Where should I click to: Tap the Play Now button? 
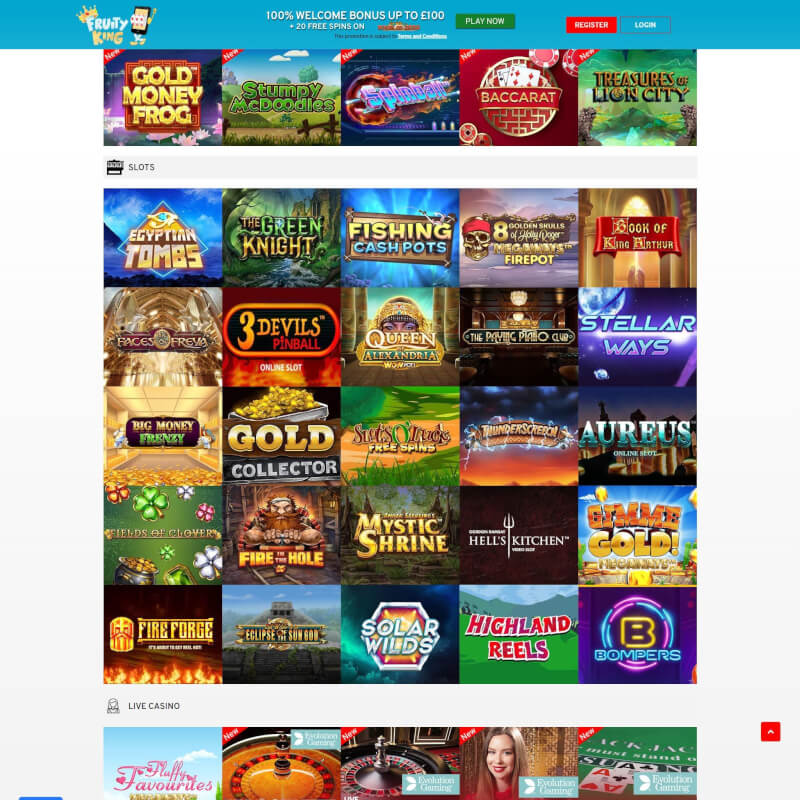tap(485, 21)
